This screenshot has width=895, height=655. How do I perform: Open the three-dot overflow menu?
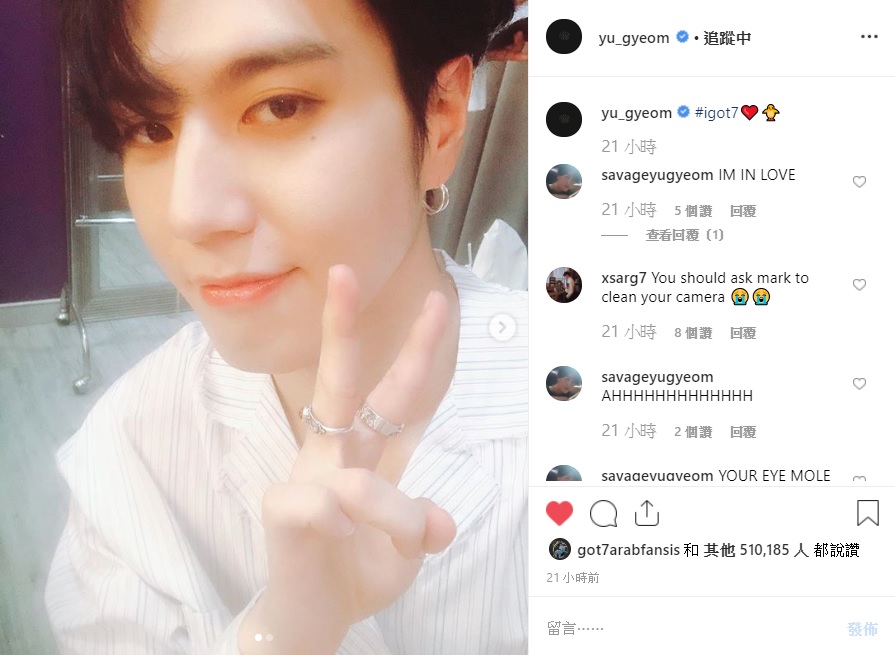pos(869,37)
